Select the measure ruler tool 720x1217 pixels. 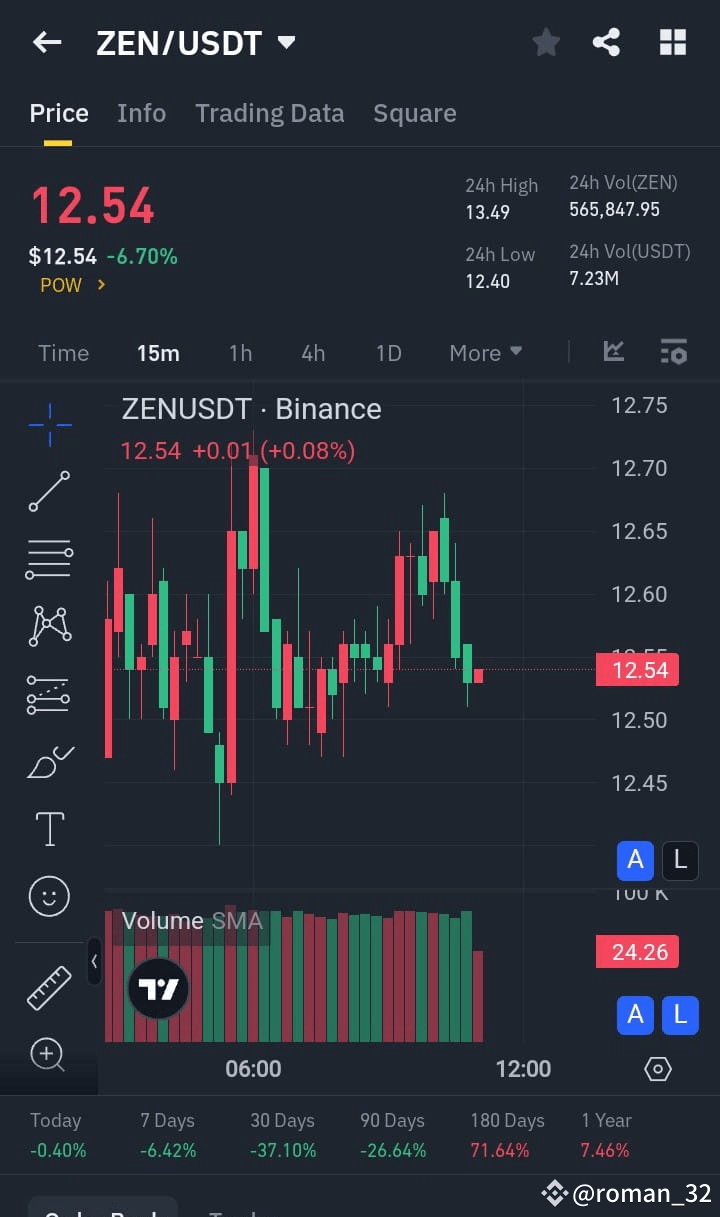pyautogui.click(x=49, y=985)
